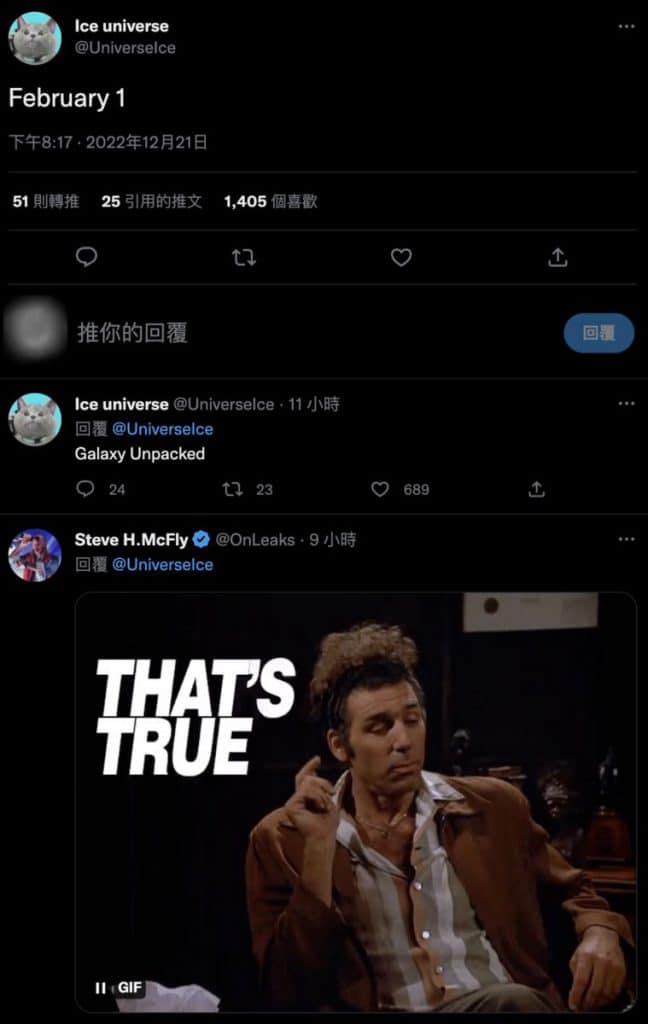Viewport: 648px width, 1024px height.
Task: Open overflow menu on February 1 tweet
Action: (x=626, y=27)
